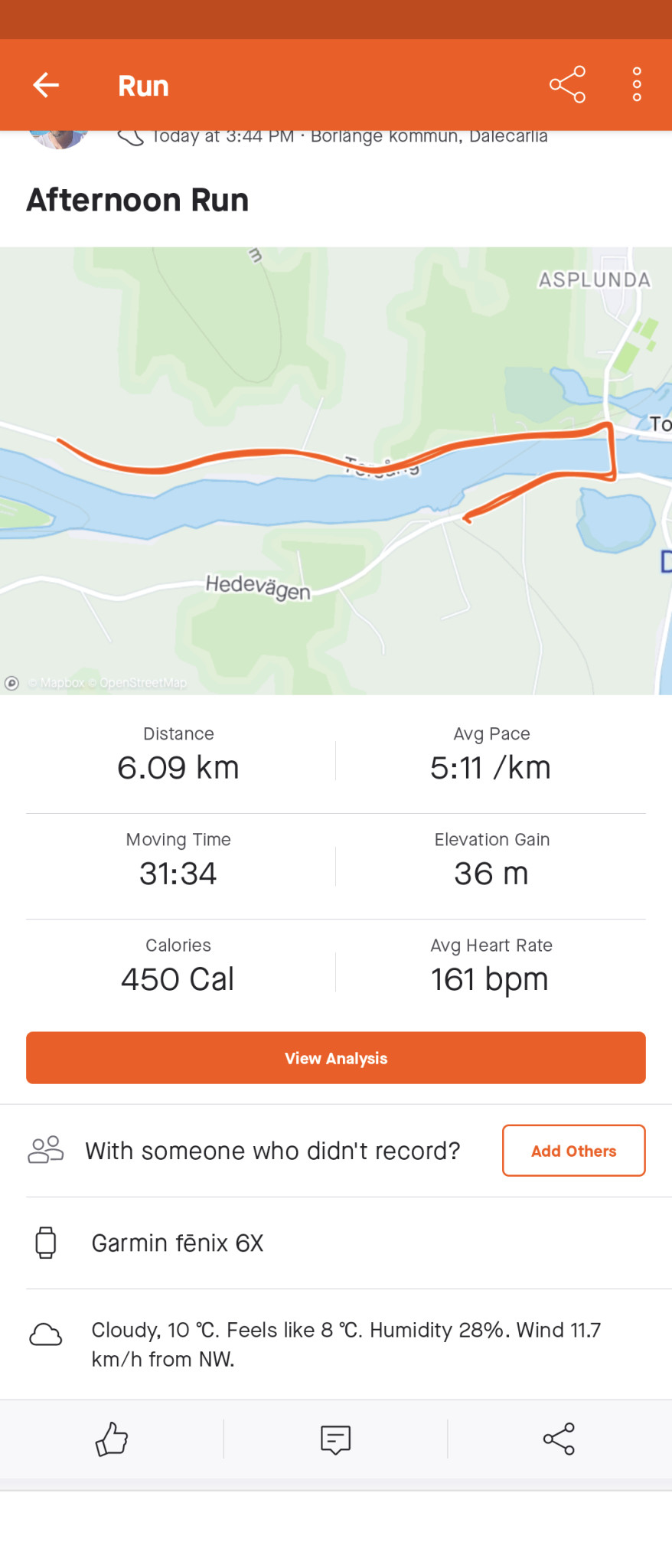
Task: Tap the View Analysis button
Action: coord(336,1057)
